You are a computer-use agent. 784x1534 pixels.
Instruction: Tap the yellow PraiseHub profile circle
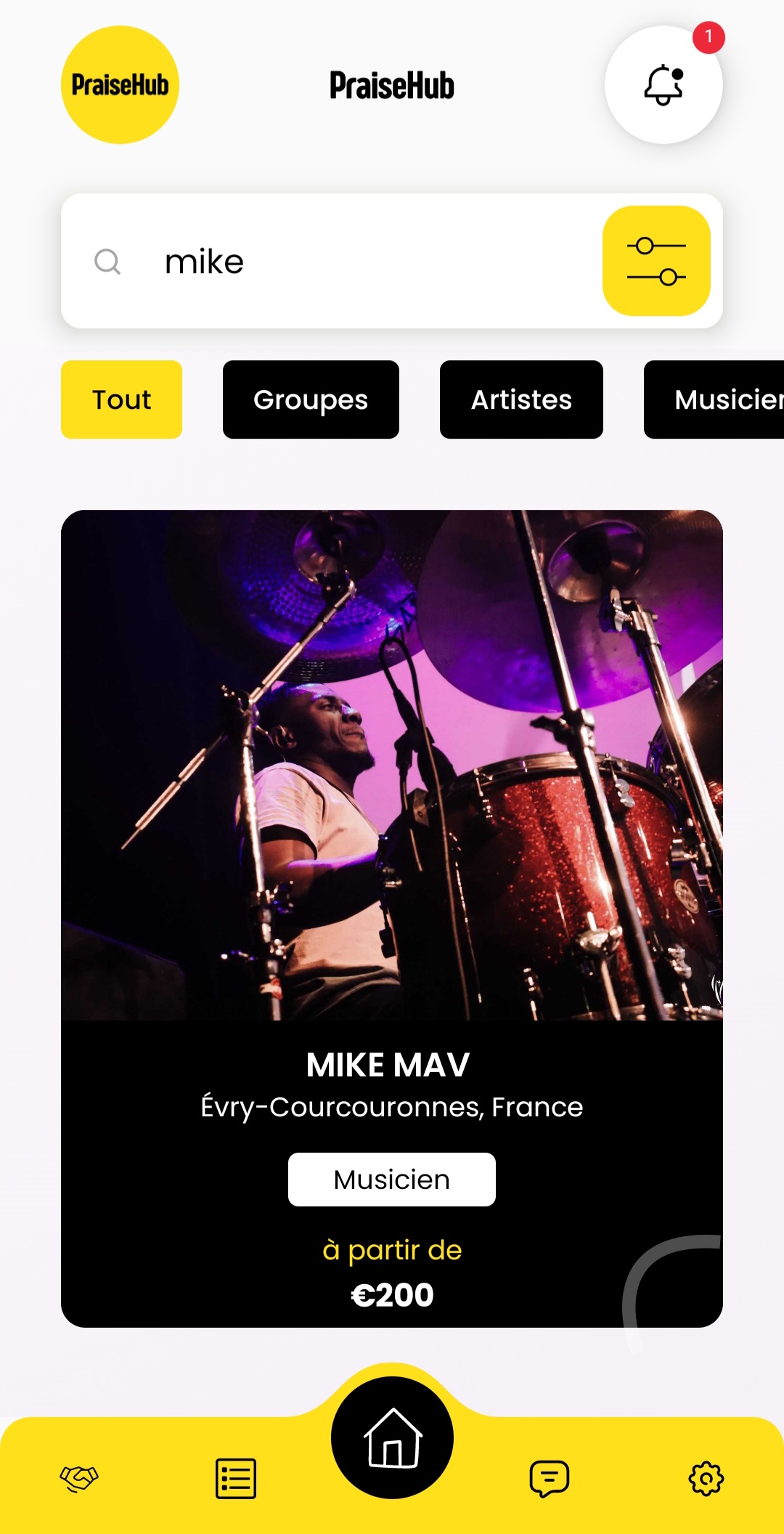coord(120,85)
